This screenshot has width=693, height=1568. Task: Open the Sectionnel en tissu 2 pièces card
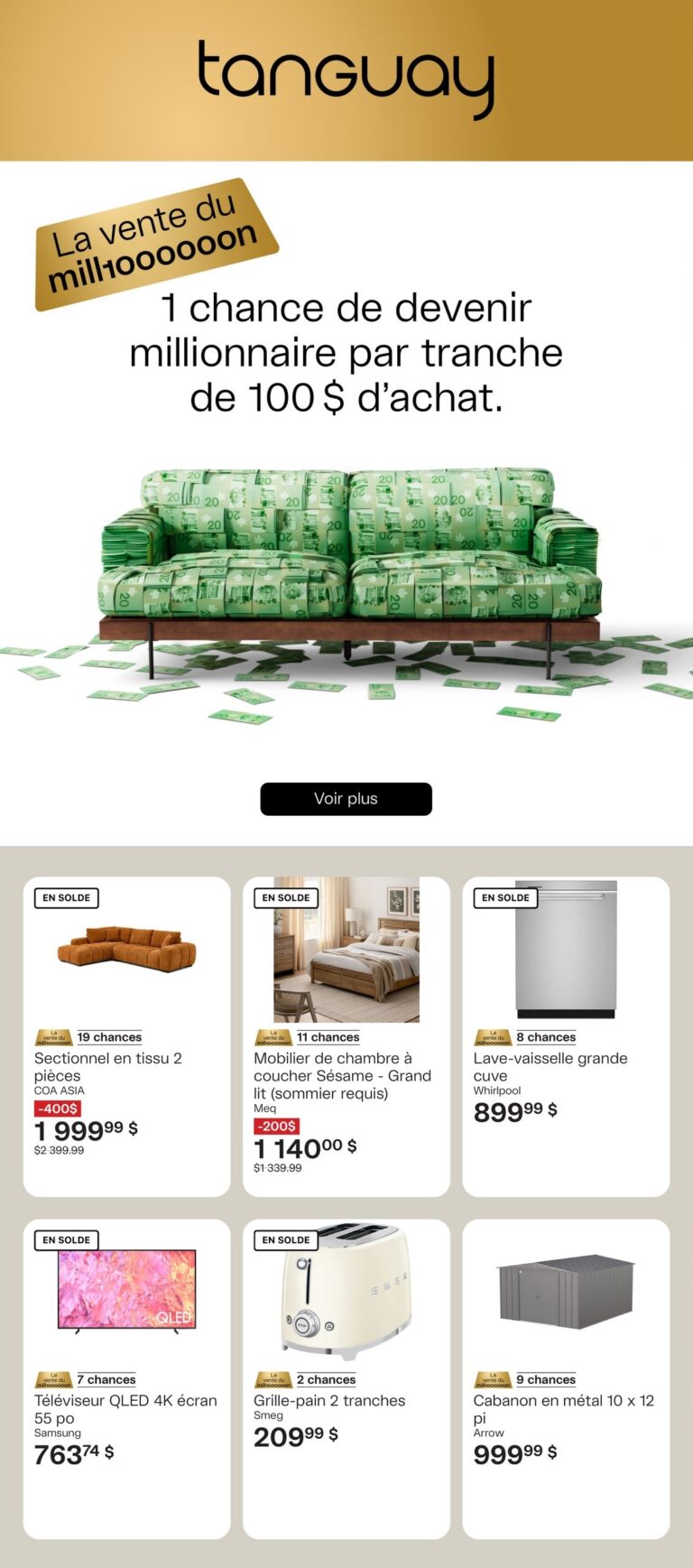[126, 1035]
